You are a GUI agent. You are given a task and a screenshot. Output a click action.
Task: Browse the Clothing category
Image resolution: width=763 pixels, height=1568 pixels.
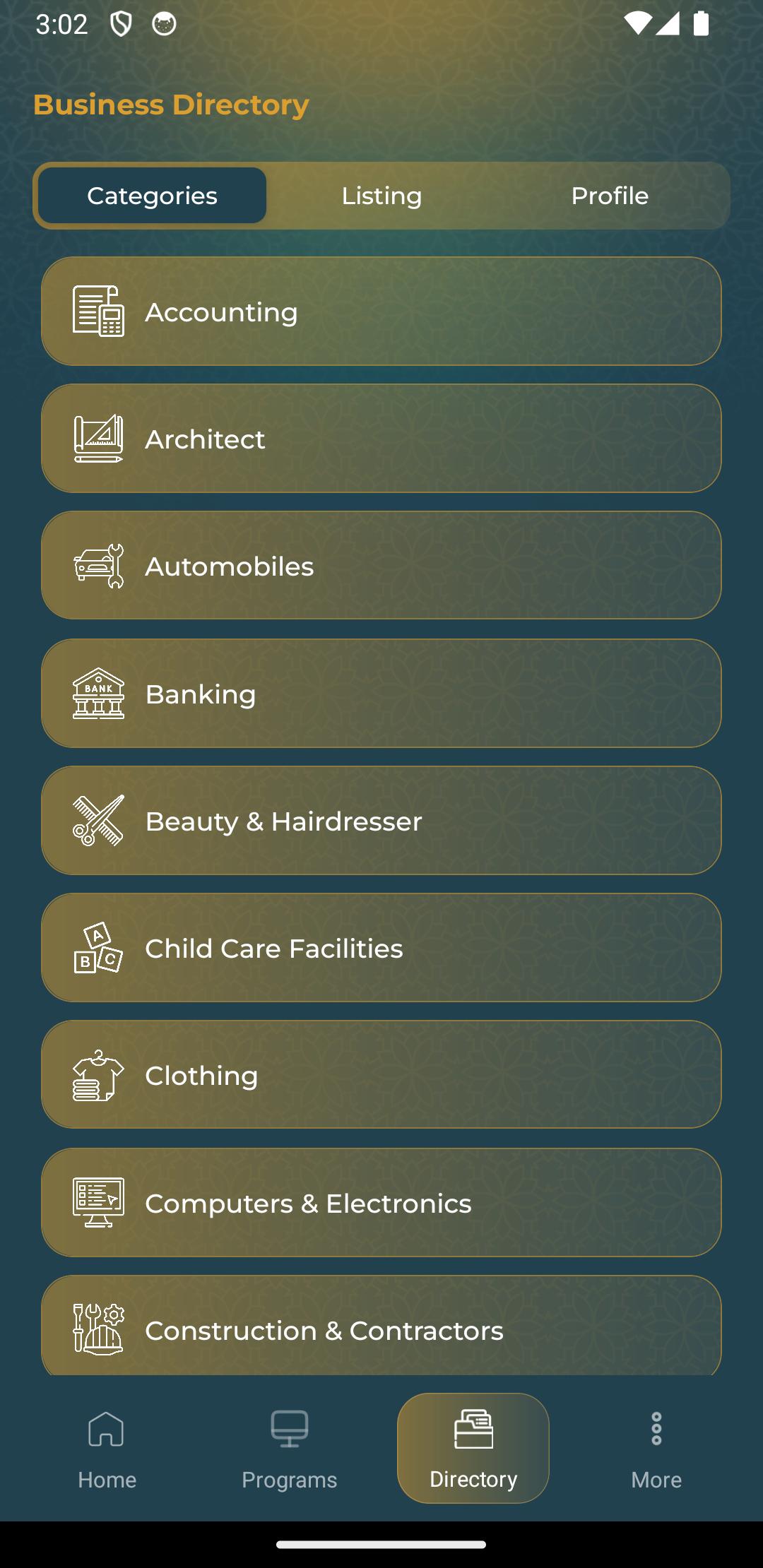point(381,1075)
